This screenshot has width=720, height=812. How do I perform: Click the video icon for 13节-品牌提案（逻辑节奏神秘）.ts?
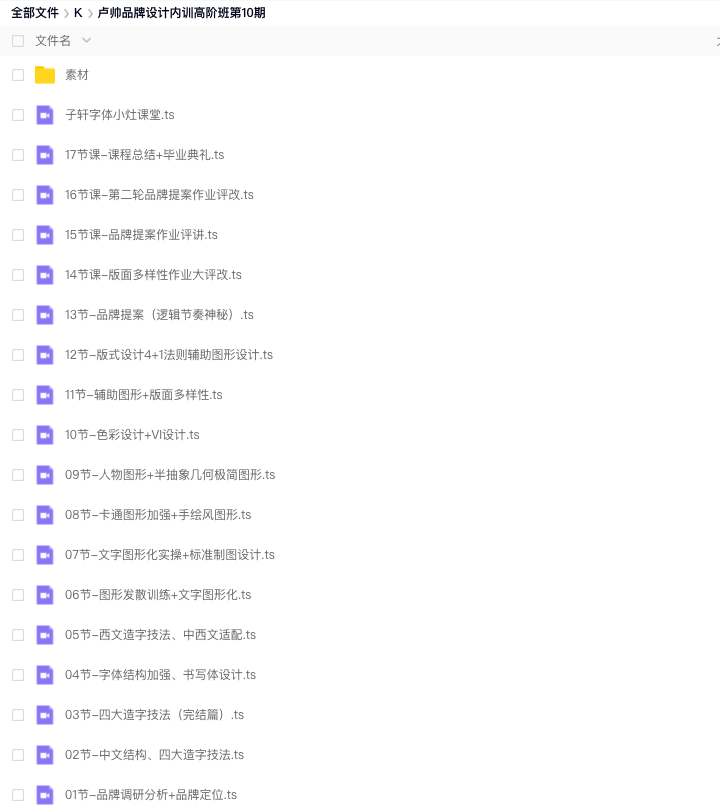(44, 314)
